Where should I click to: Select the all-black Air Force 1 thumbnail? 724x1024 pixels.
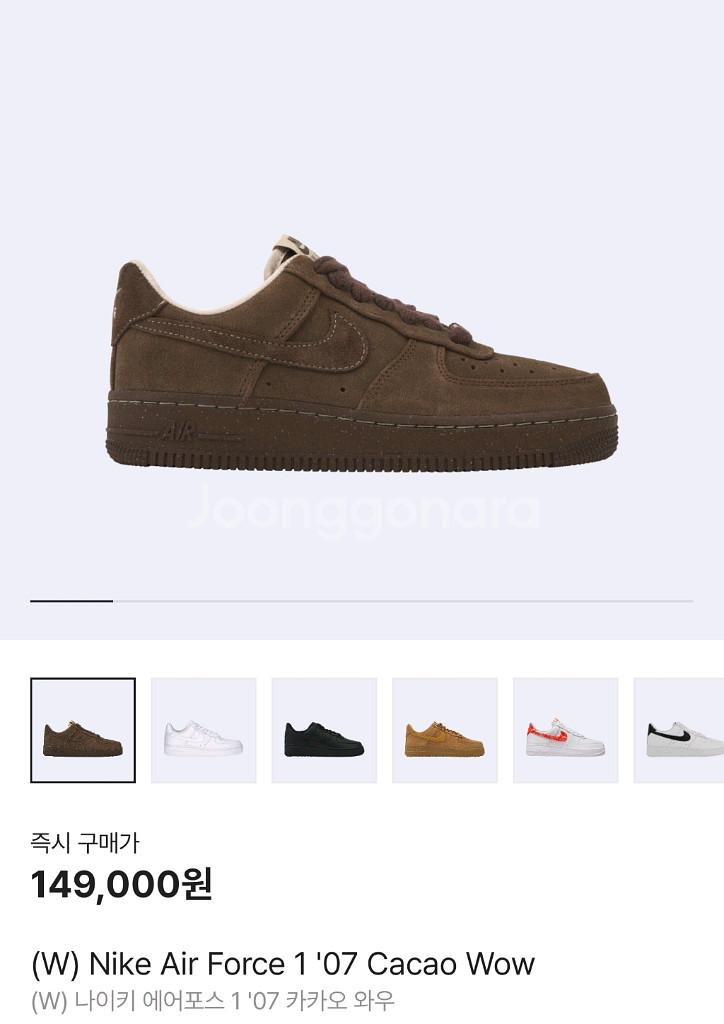coord(324,730)
